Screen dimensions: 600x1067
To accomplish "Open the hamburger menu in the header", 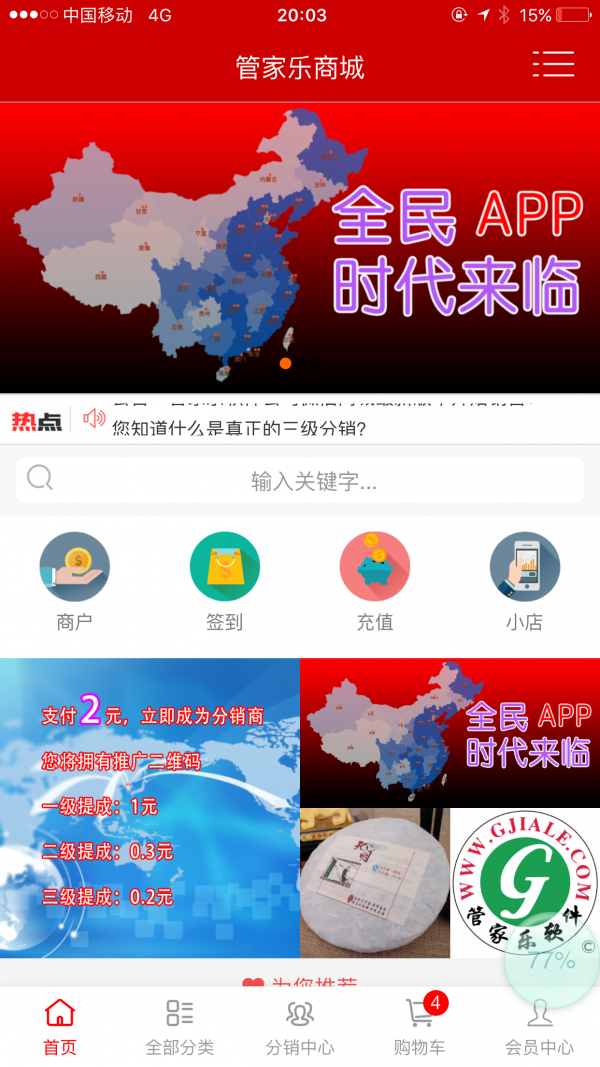I will 553,64.
